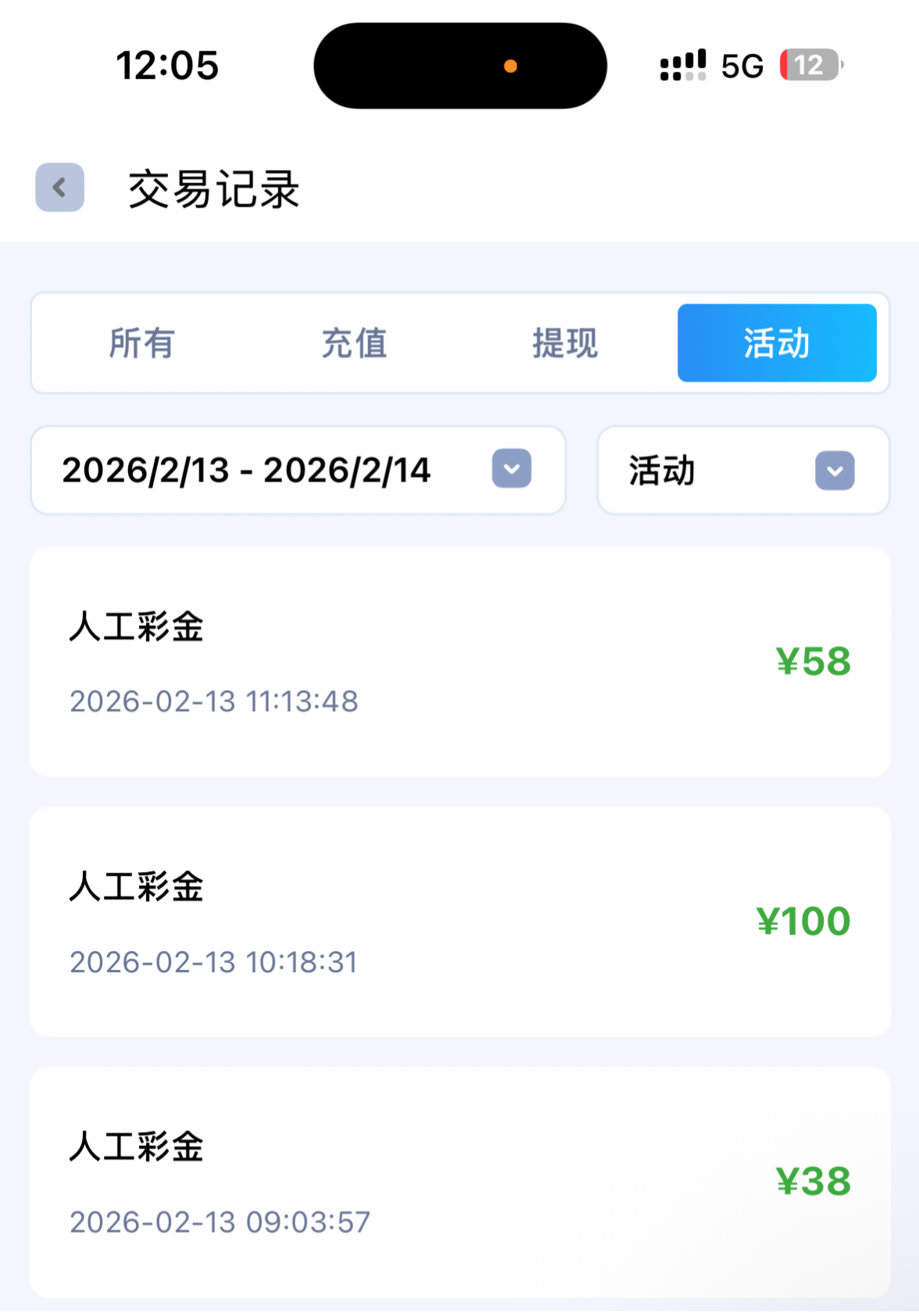Switch to the 充值 tab
Screen dimensions: 919x1316
pyautogui.click(x=354, y=343)
